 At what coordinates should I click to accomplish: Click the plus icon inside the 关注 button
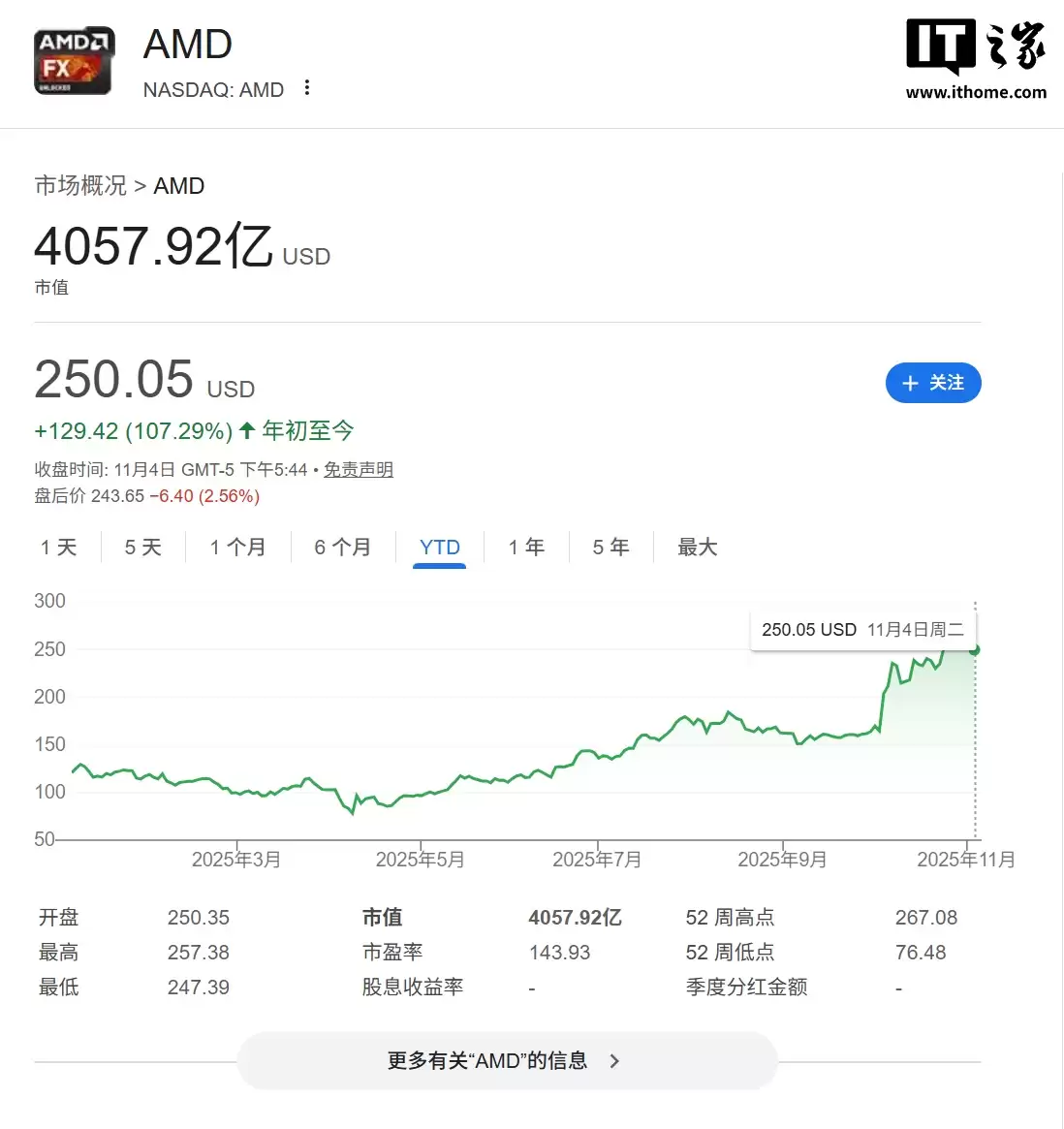coord(908,383)
